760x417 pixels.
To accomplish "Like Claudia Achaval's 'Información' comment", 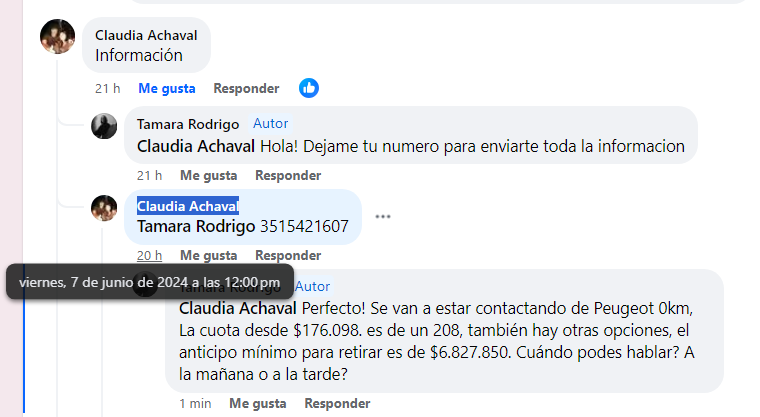I will click(166, 88).
